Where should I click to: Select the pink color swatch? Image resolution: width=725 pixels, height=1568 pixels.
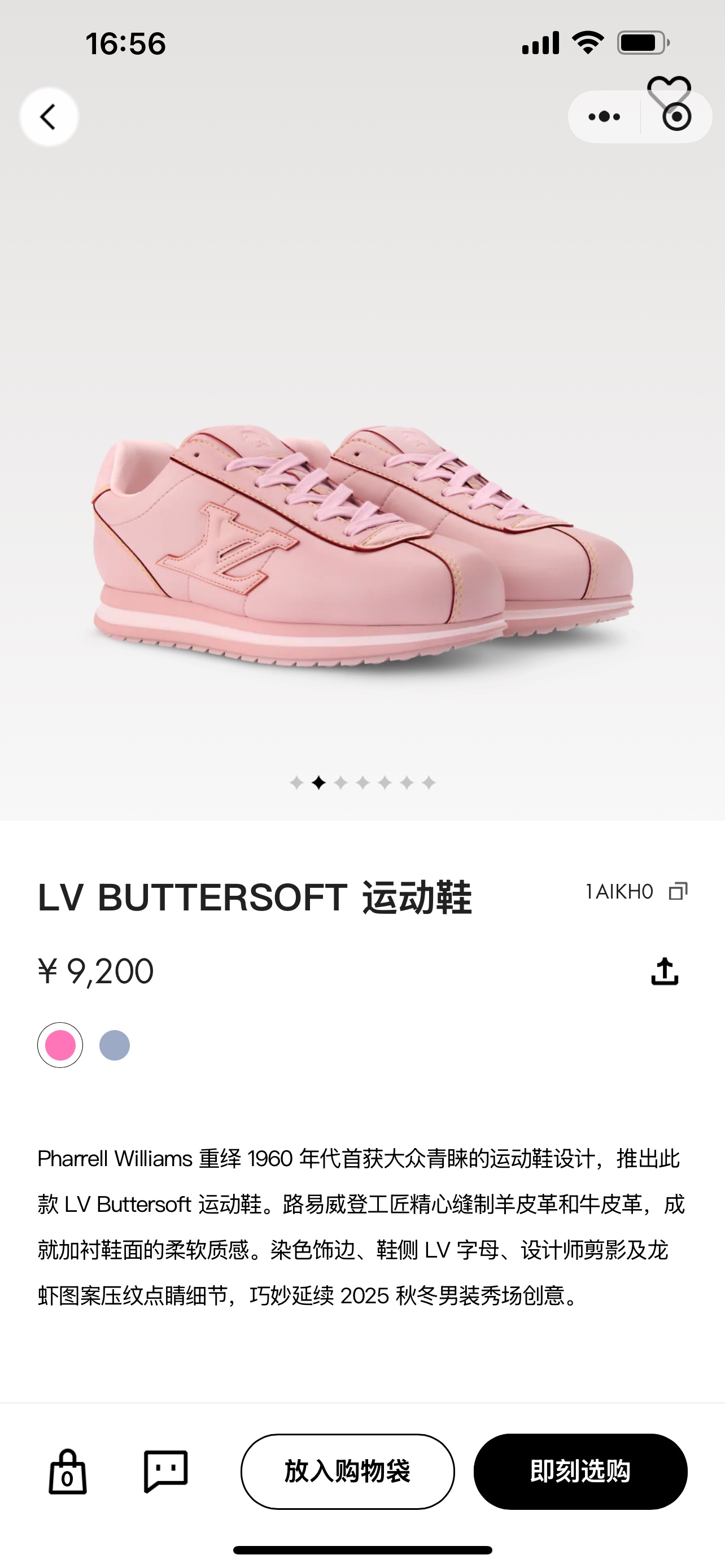(60, 1045)
